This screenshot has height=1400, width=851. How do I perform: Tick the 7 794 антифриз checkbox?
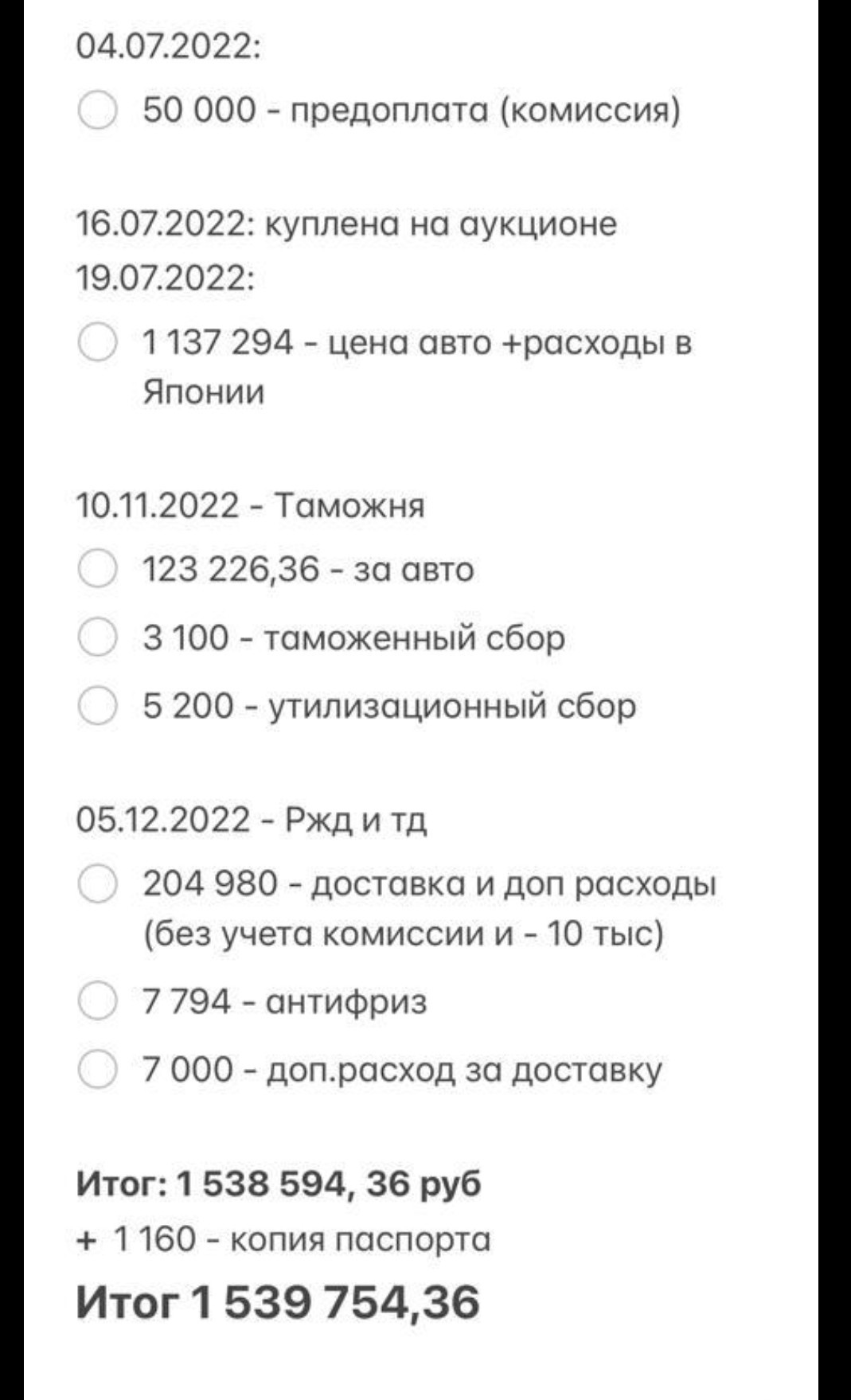click(x=97, y=1001)
